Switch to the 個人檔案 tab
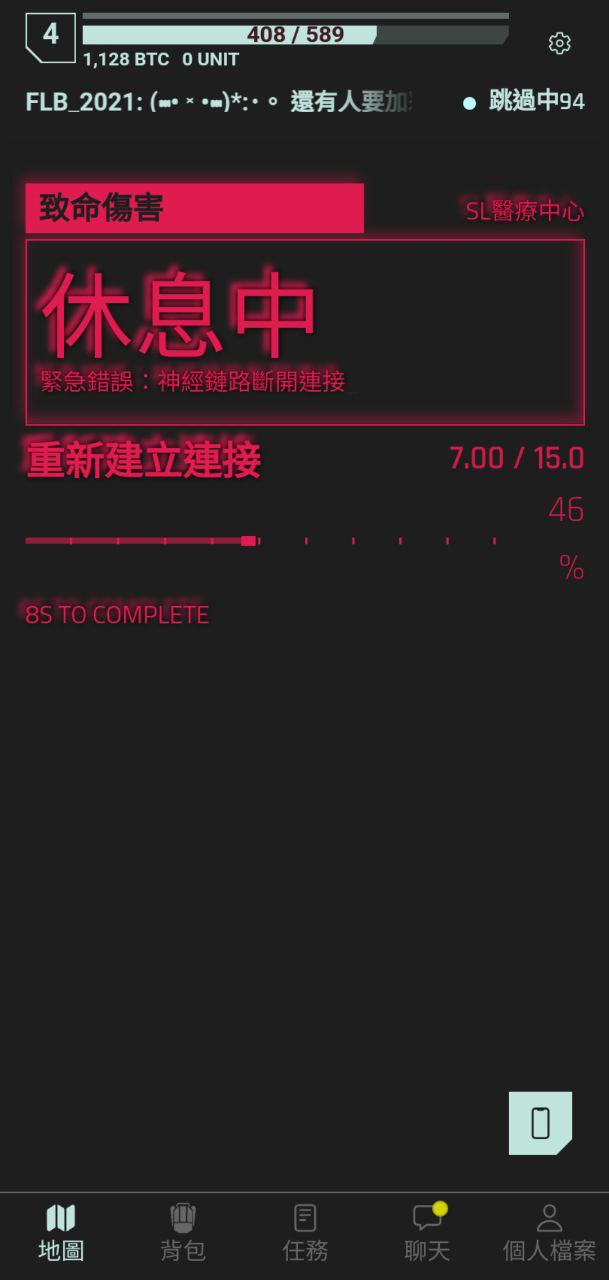Image resolution: width=609 pixels, height=1280 pixels. (x=549, y=1232)
